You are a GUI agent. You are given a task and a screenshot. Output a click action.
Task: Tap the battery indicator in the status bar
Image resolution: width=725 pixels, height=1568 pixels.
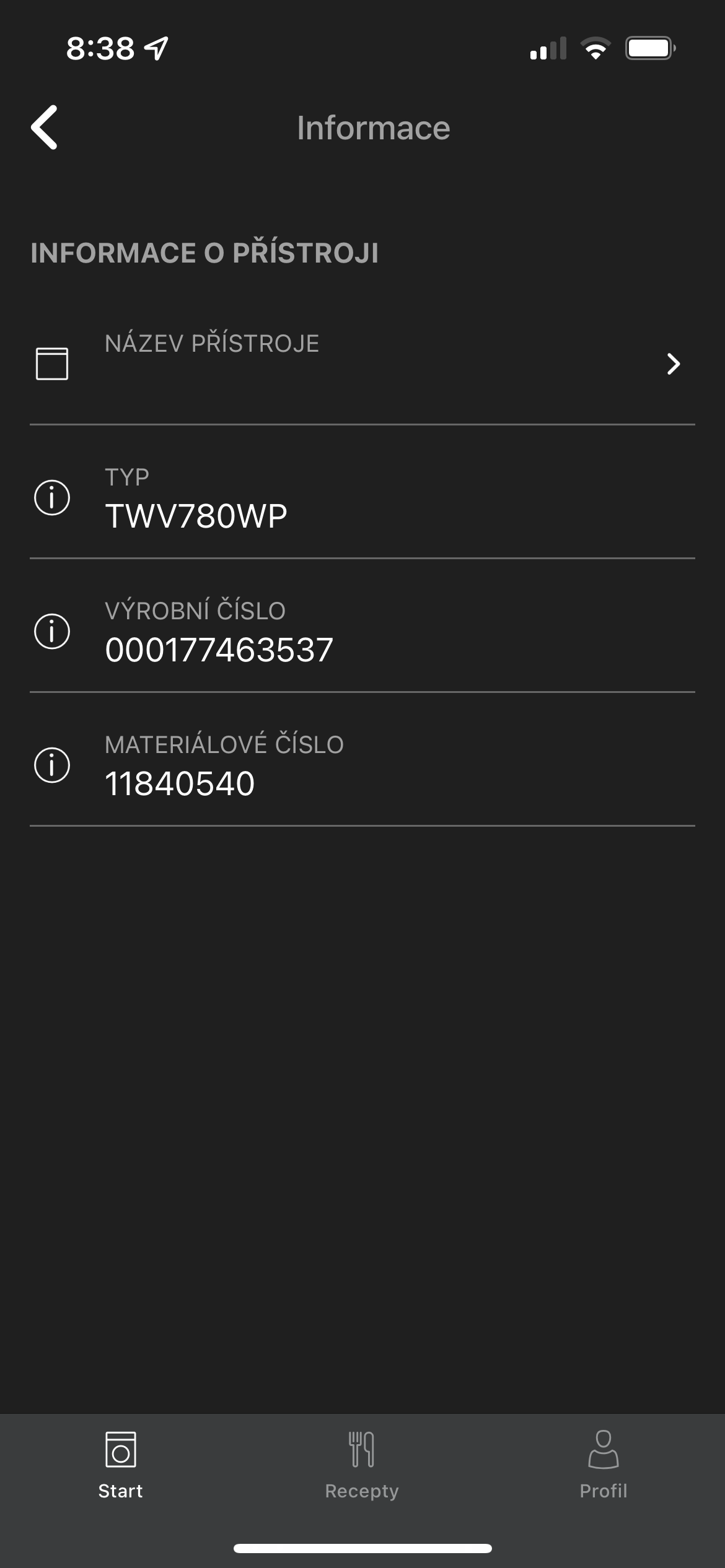[x=648, y=48]
